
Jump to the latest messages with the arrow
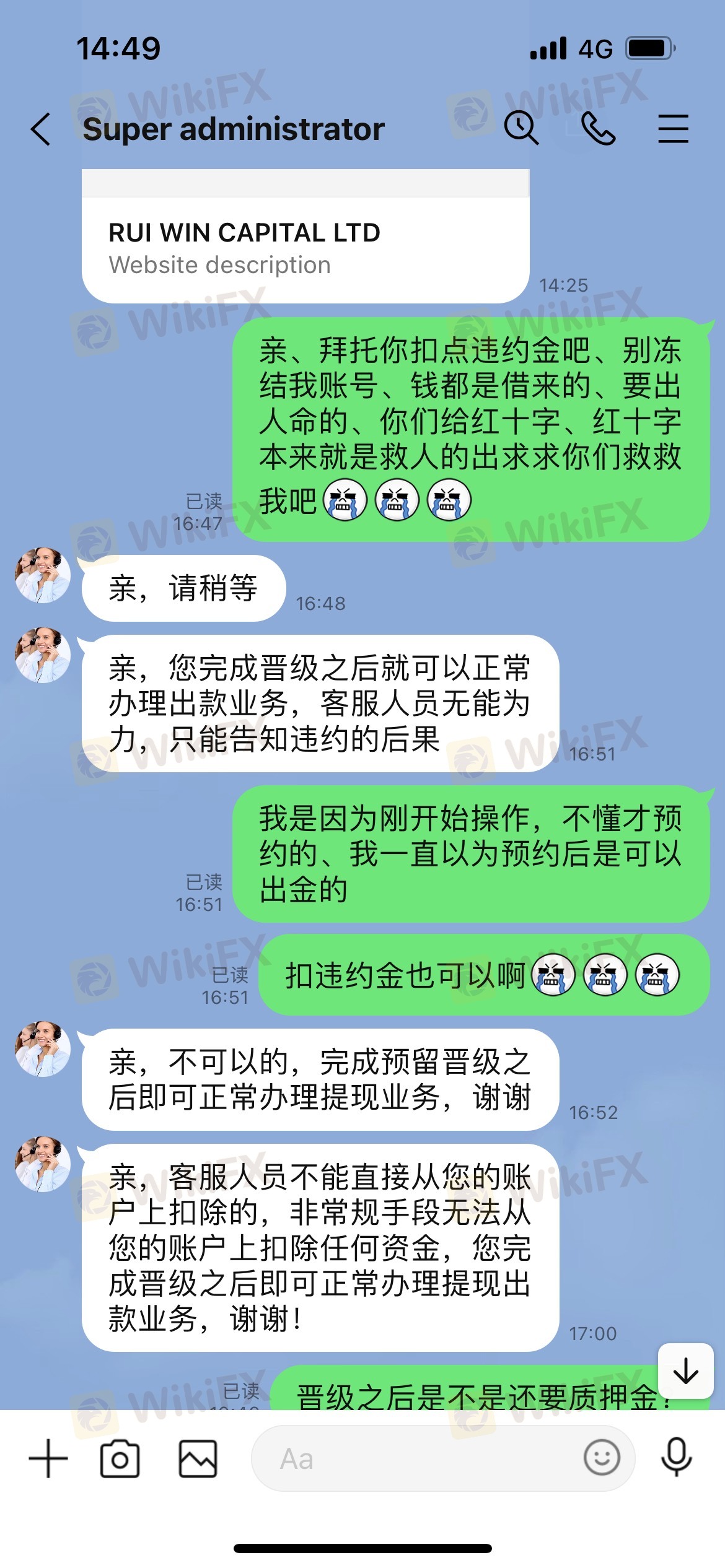(685, 1370)
